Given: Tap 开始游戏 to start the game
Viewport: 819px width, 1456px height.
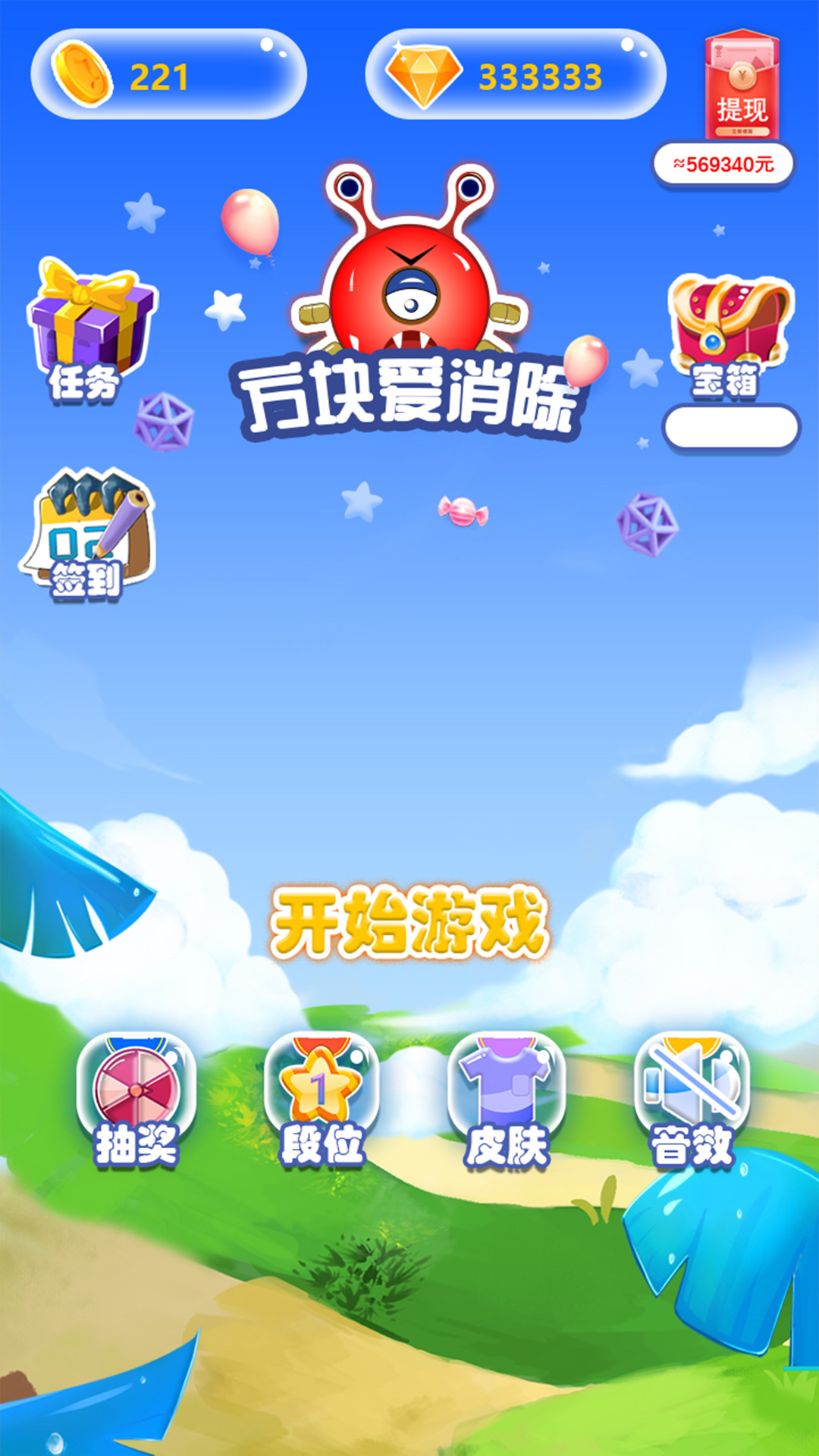Looking at the screenshot, I should coord(409,921).
